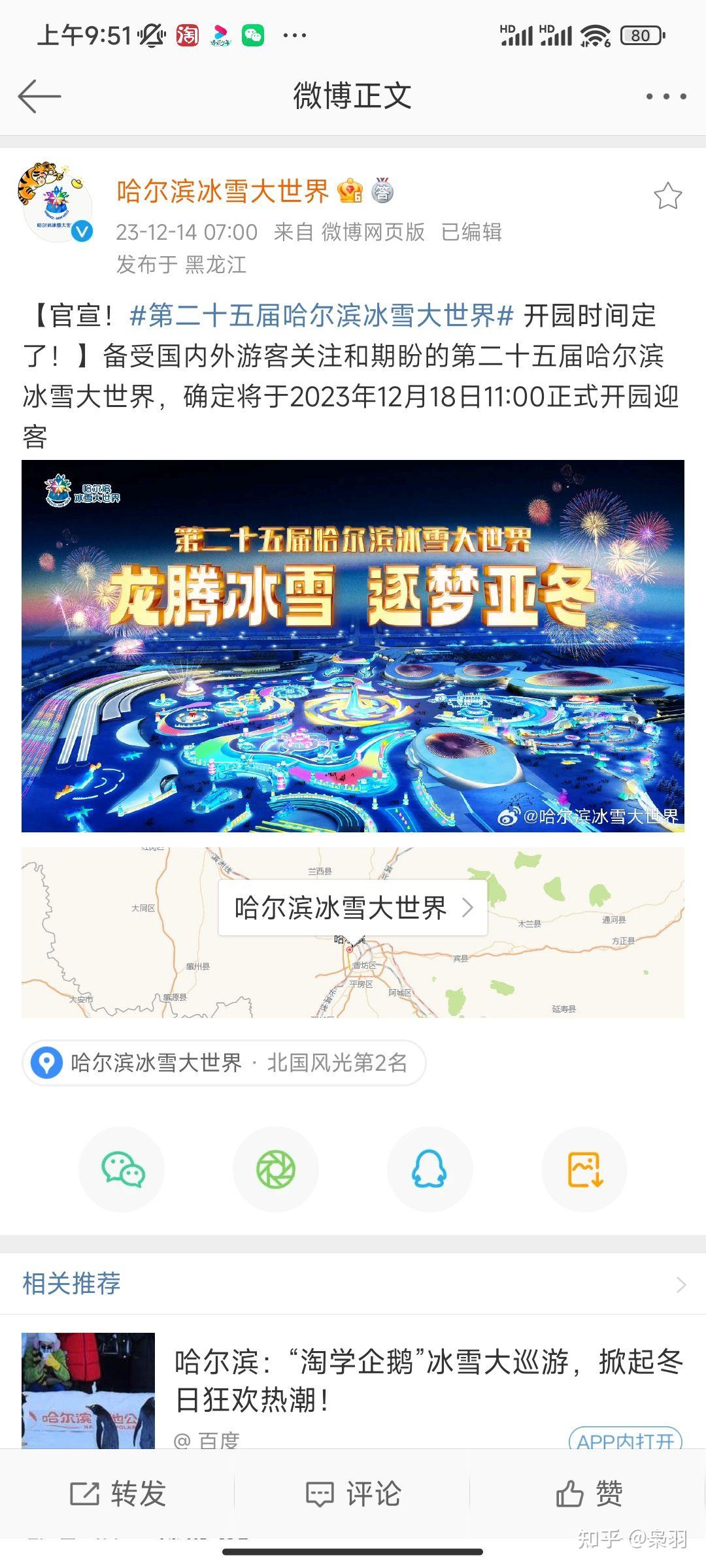Tap the 哈尔滨冰雪大世界 北国风光第2名 location chip
This screenshot has width=706, height=1568.
click(224, 1063)
